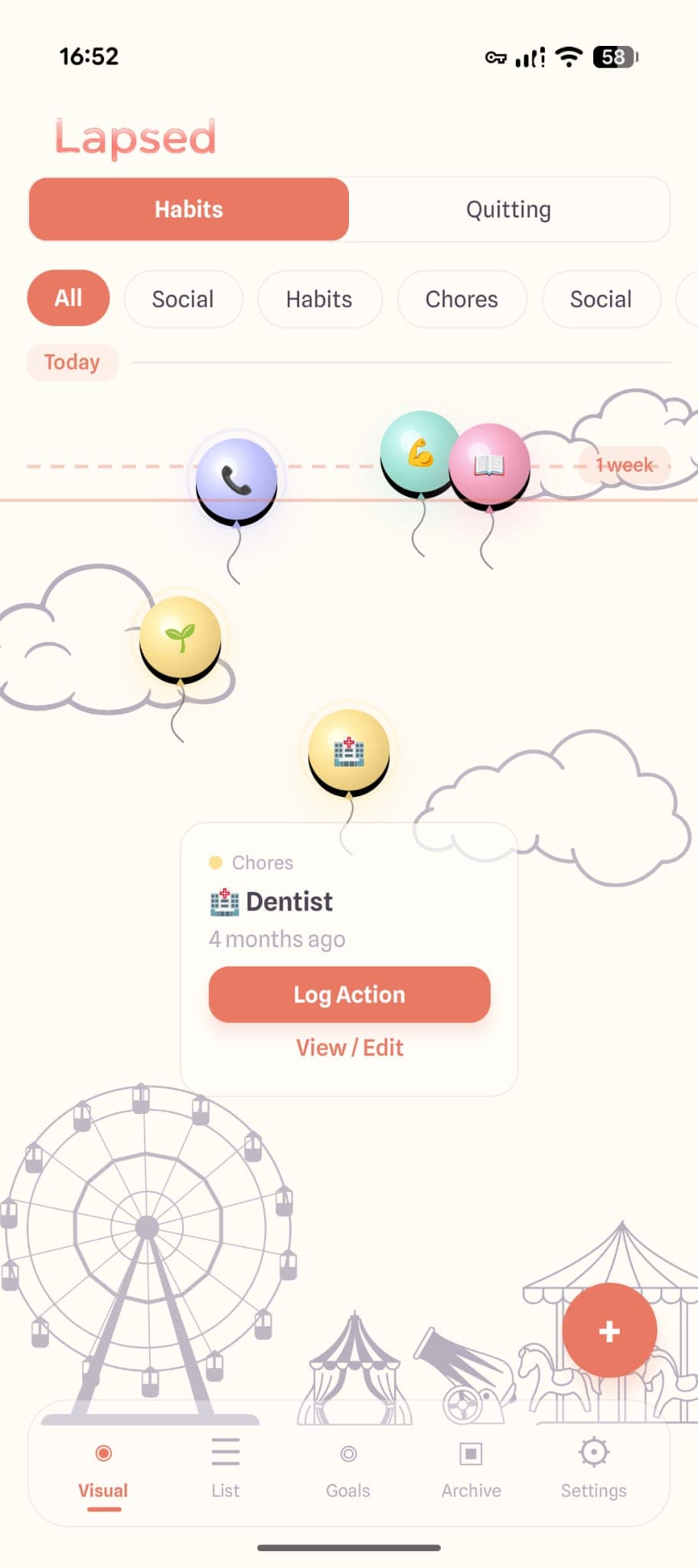Screen dimensions: 698x1568
Task: Switch to the Quitting tab
Action: [507, 209]
